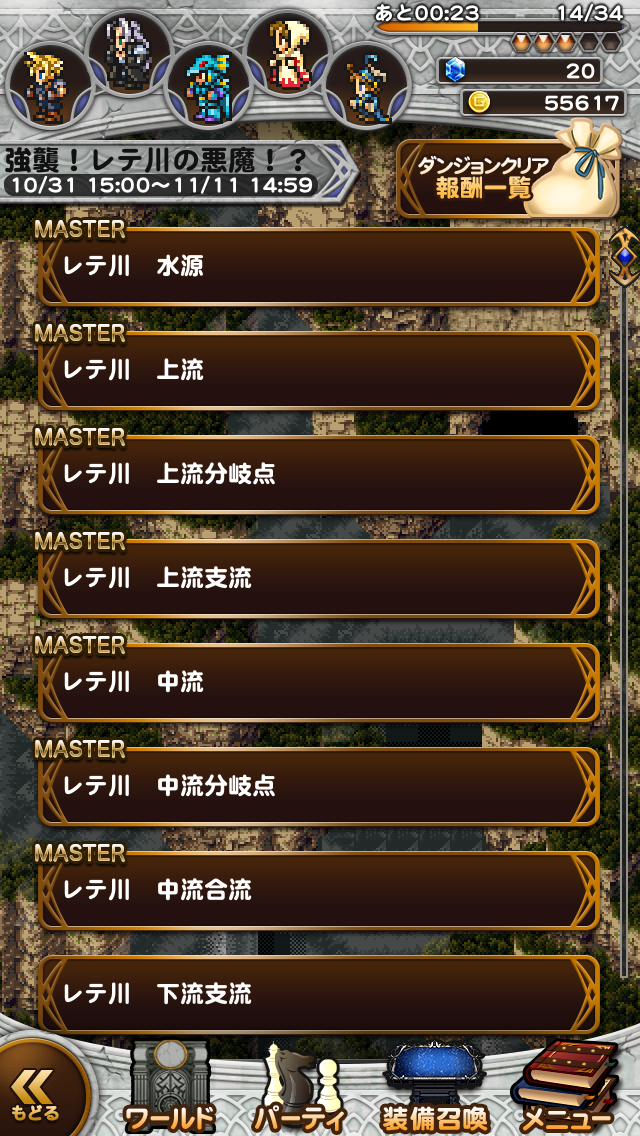Screen dimensions: 640x1136
Task: Switch to the ワールド tab
Action: pos(168,1092)
